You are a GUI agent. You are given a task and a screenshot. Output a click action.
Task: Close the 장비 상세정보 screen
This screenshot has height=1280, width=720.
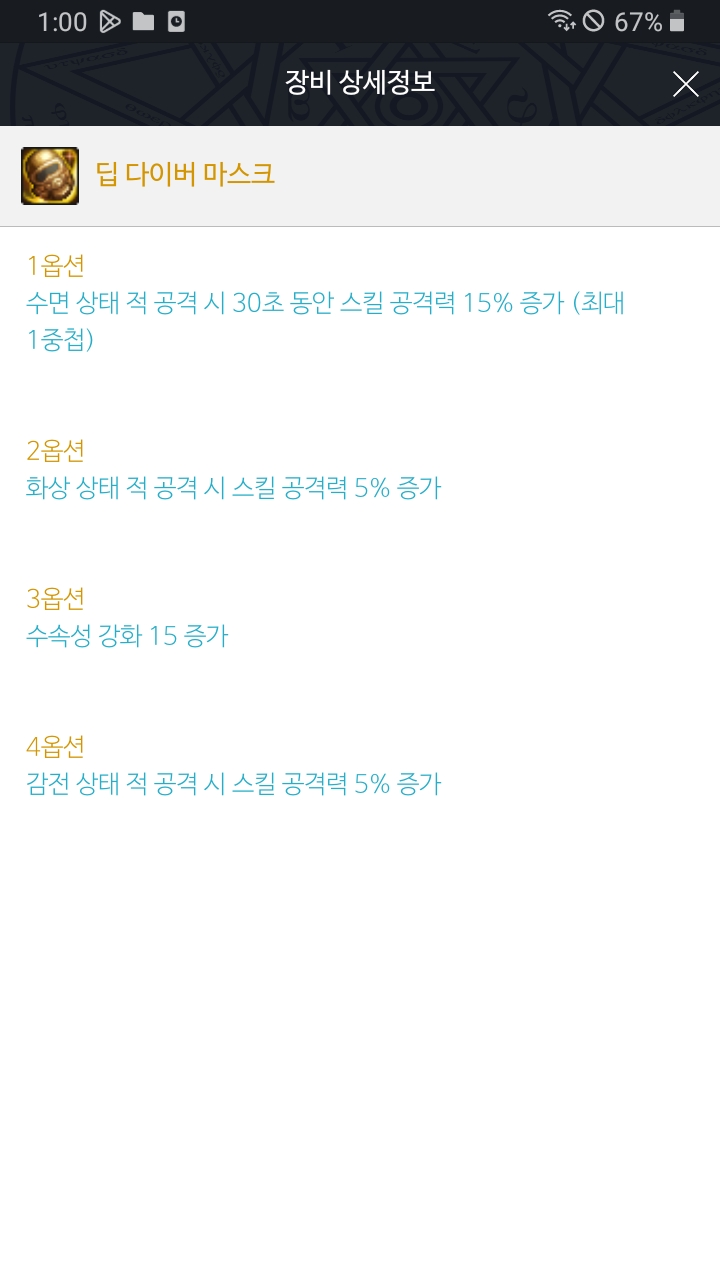click(685, 84)
